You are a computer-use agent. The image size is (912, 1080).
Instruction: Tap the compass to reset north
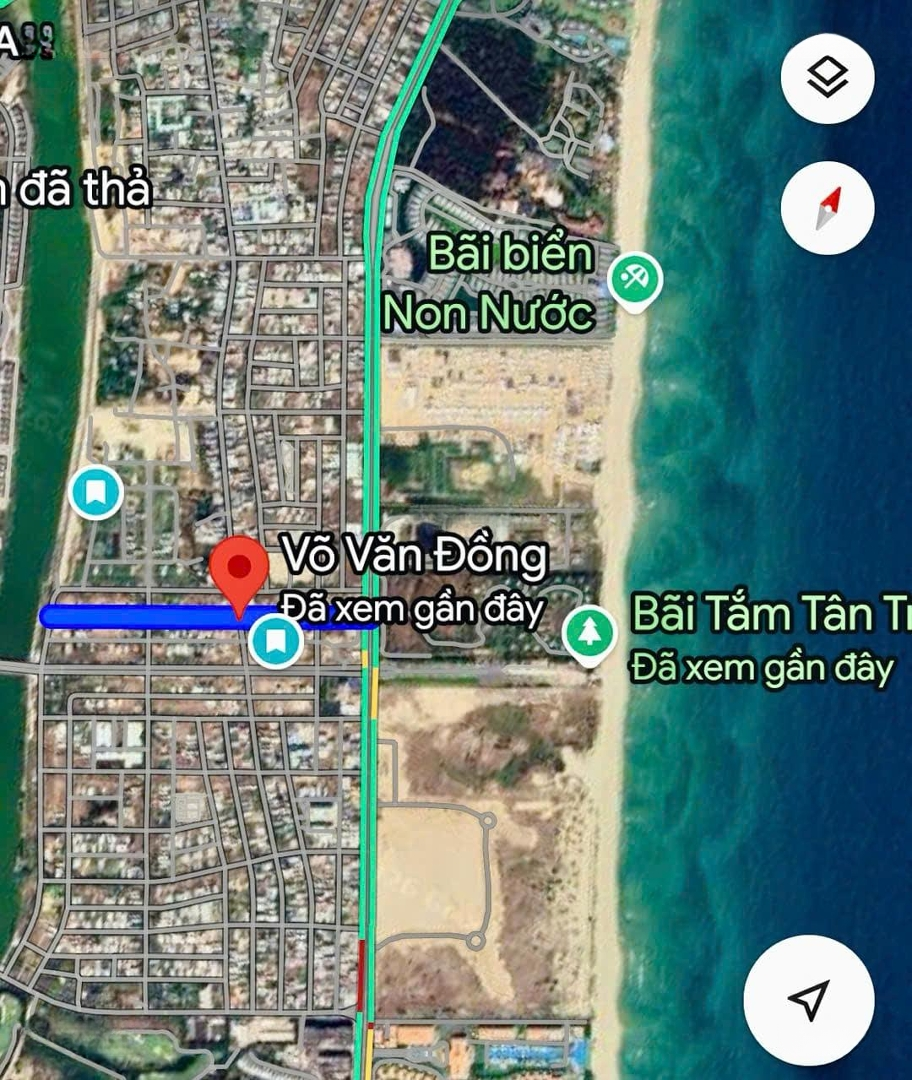827,209
